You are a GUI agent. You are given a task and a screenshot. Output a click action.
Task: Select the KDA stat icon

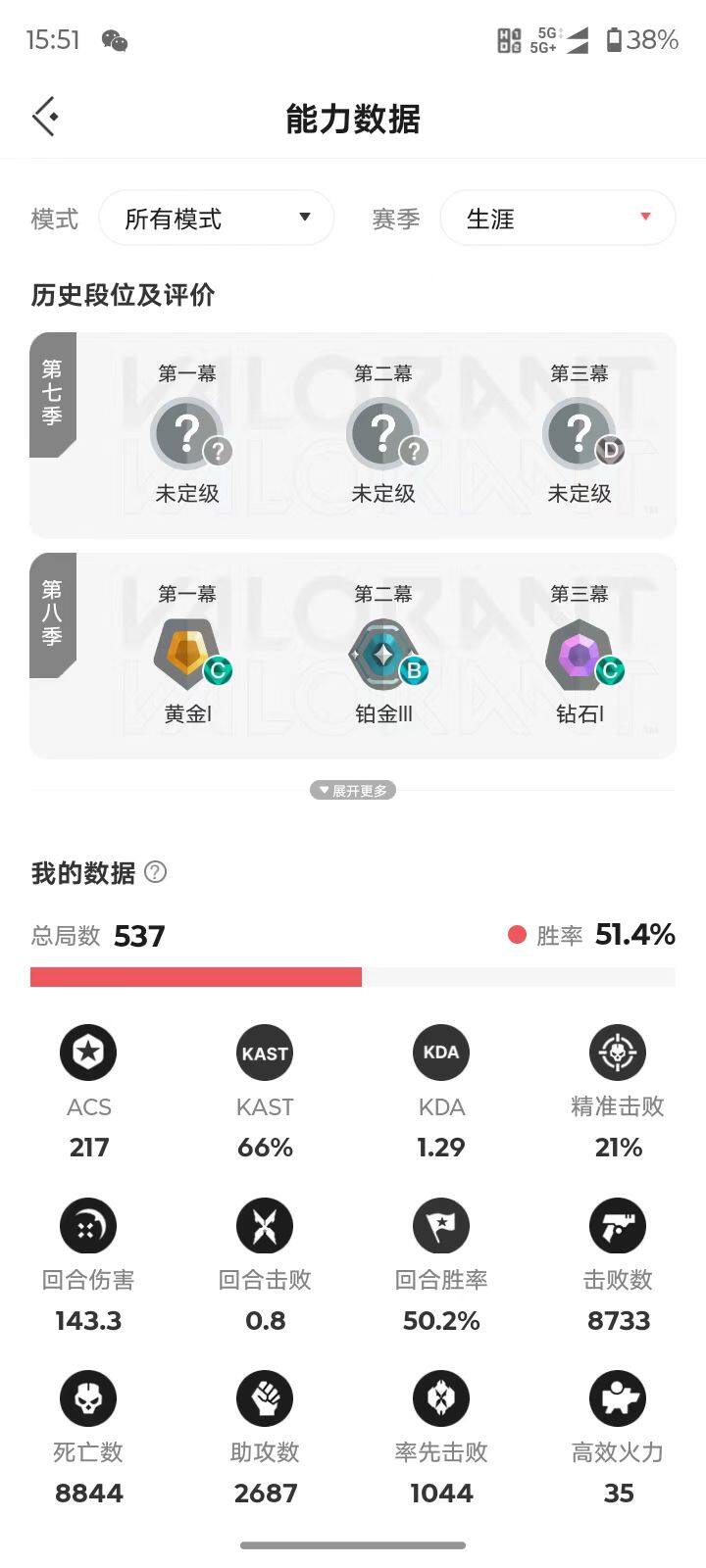click(x=441, y=1052)
